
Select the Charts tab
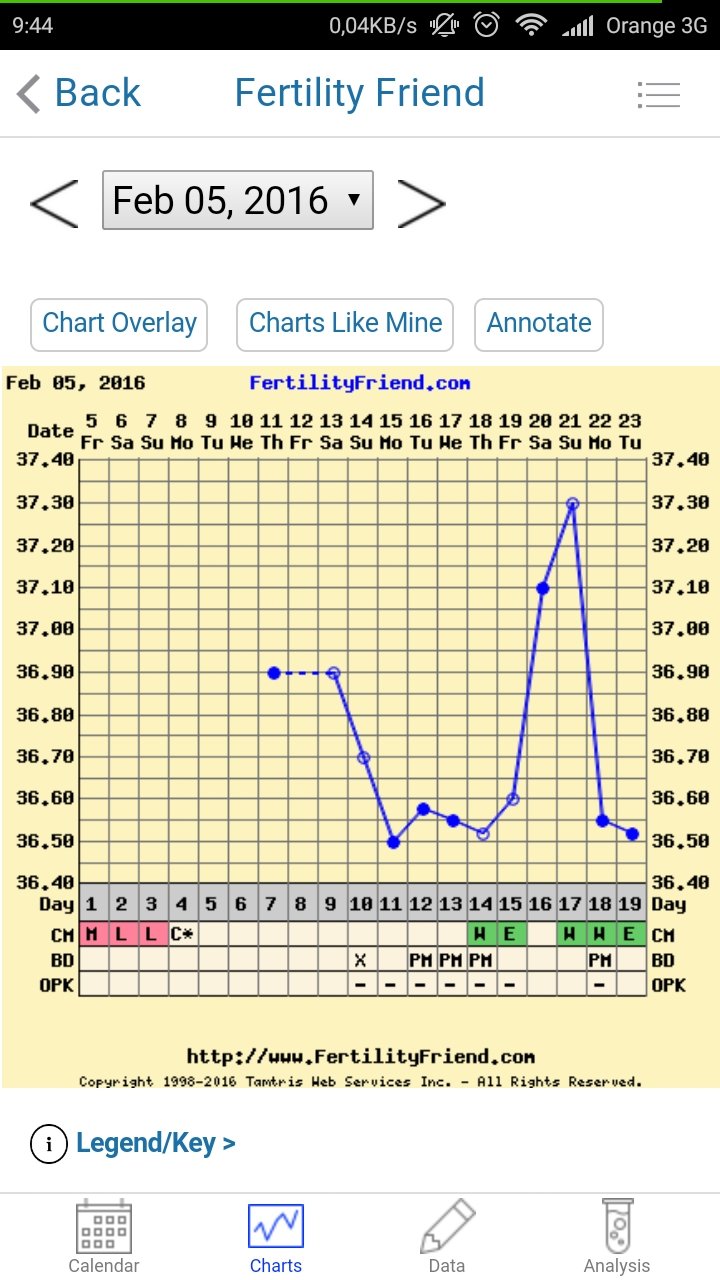pos(276,1238)
